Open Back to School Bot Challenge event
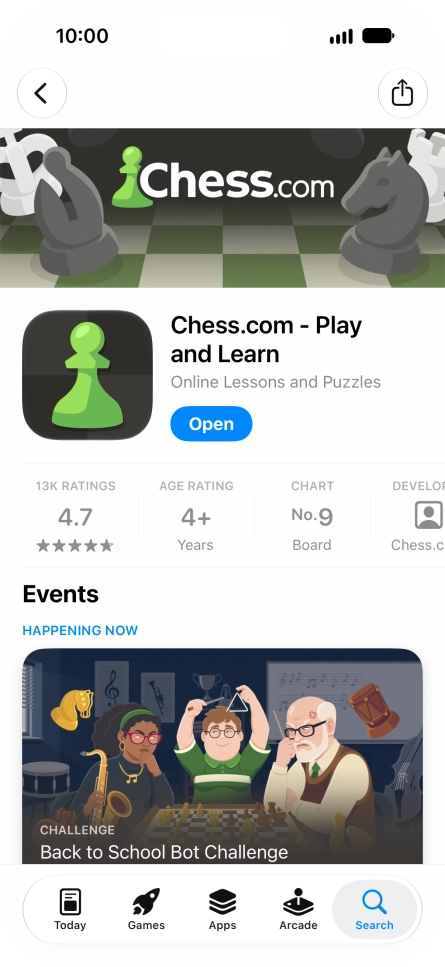The width and height of the screenshot is (445, 967). [x=222, y=756]
